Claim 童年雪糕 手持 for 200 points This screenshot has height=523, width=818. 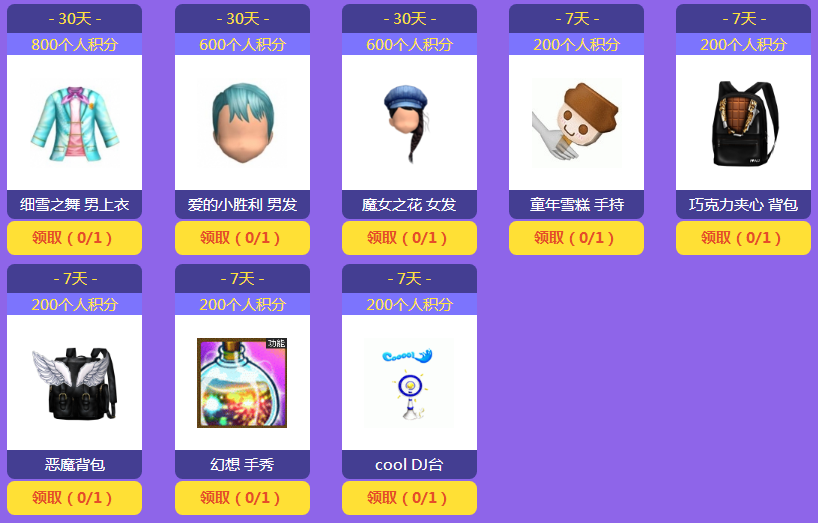point(576,238)
